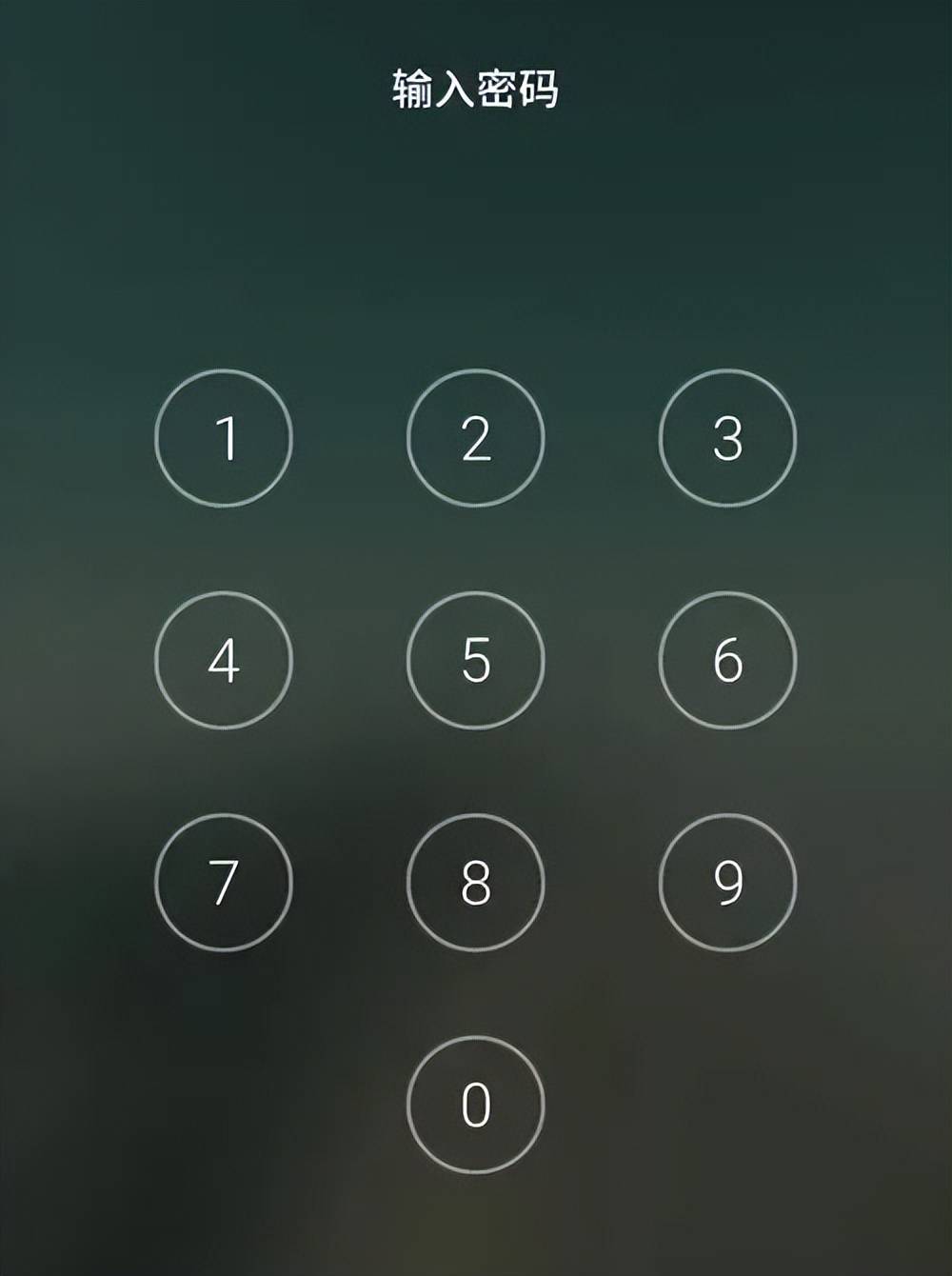The width and height of the screenshot is (952, 1276).
Task: Enter the number 2 key
Action: coord(475,438)
